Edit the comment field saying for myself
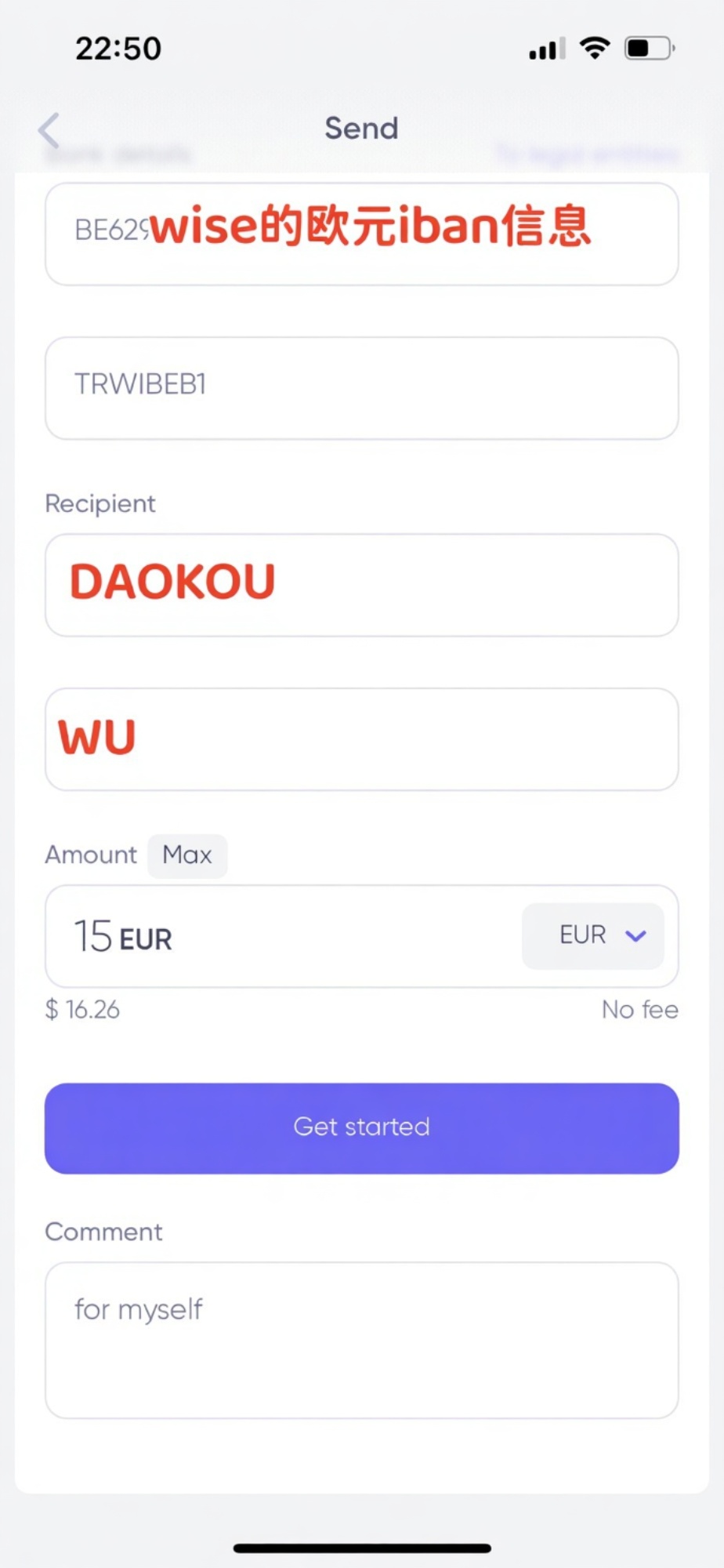Image resolution: width=724 pixels, height=1568 pixels. pos(361,1339)
